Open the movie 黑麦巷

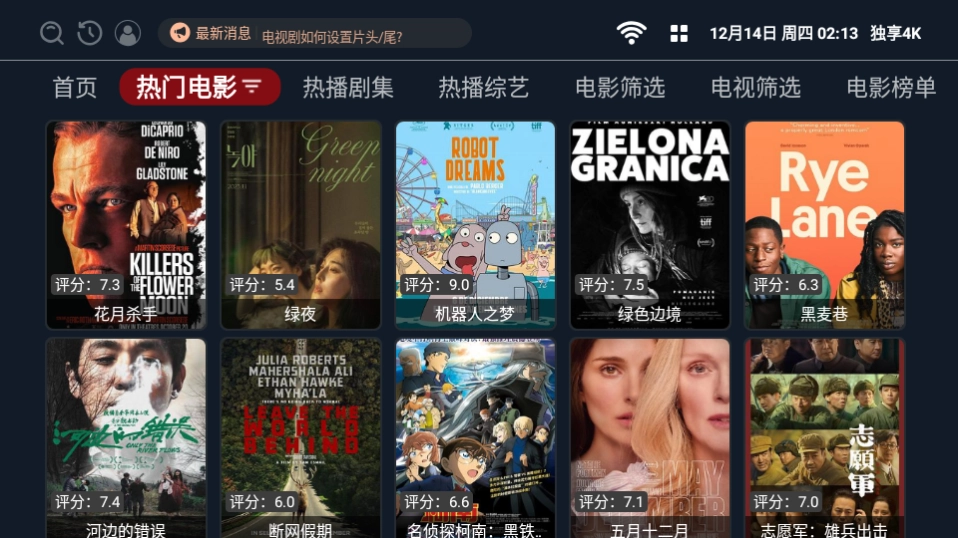pyautogui.click(x=824, y=225)
